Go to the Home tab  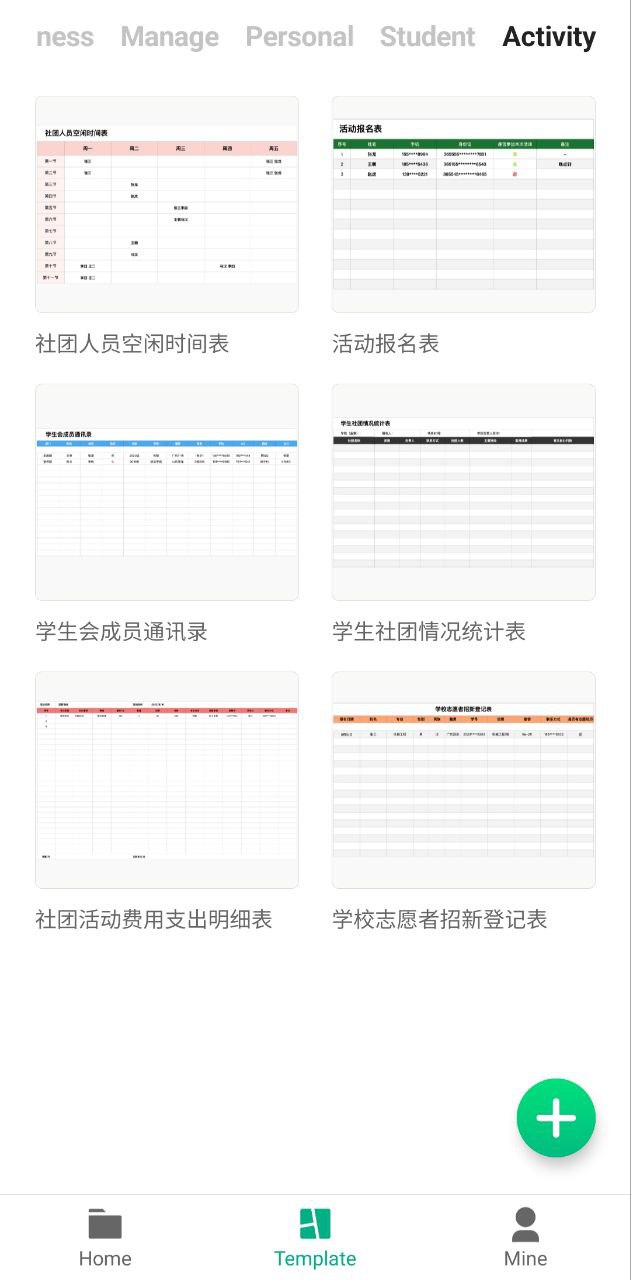[105, 1236]
